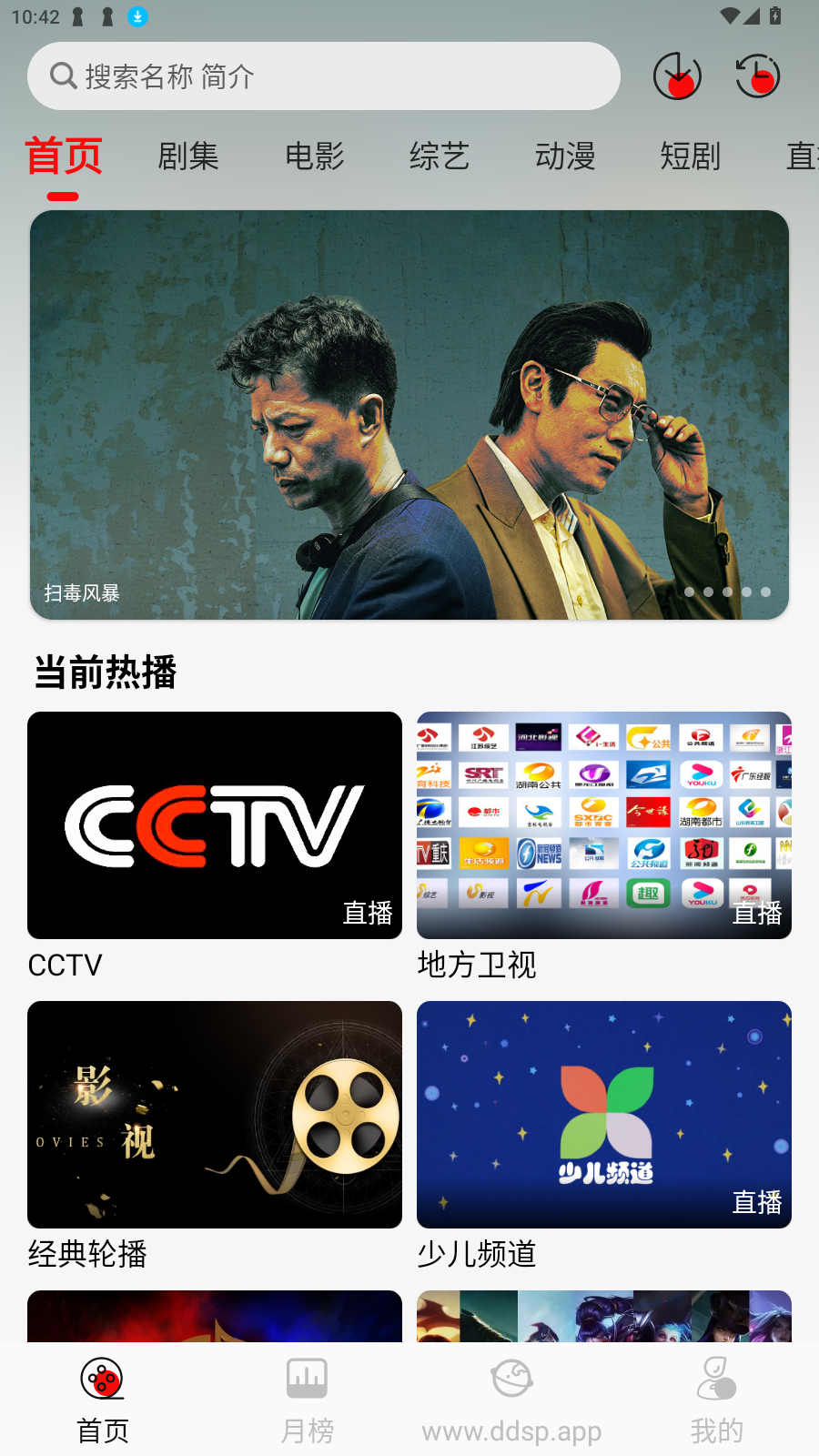Open the 动漫 category tab

[x=564, y=157]
